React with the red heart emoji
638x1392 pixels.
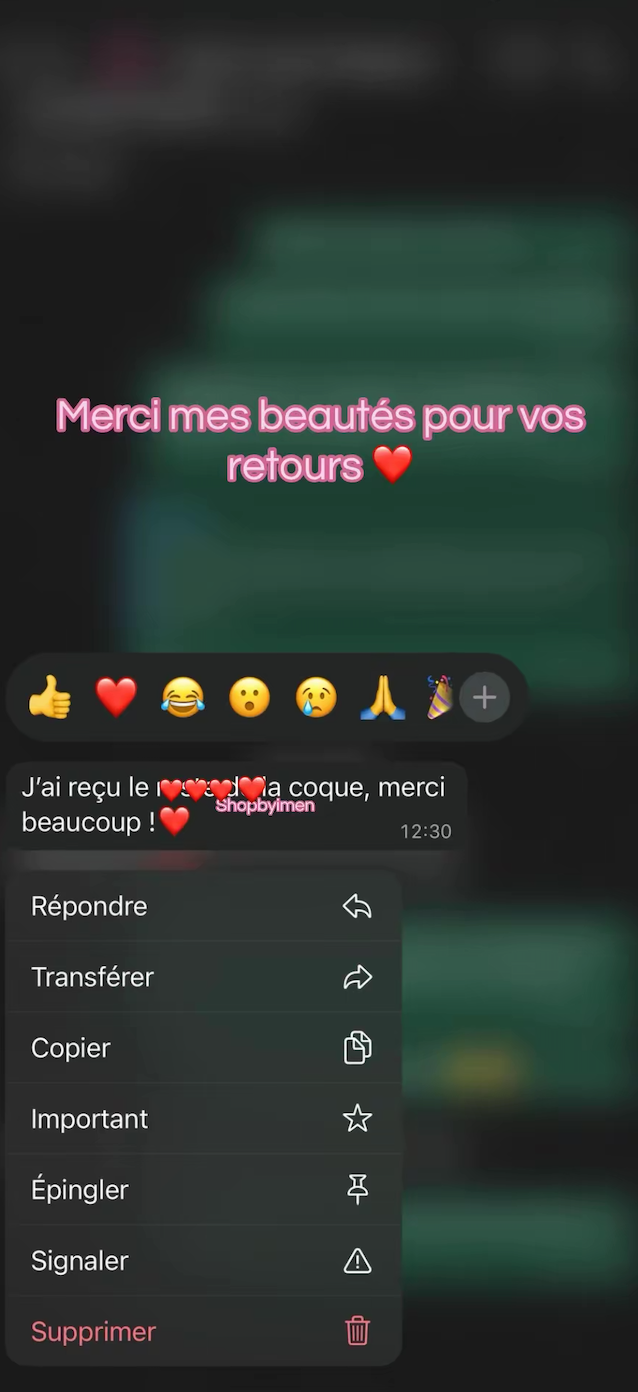click(116, 697)
